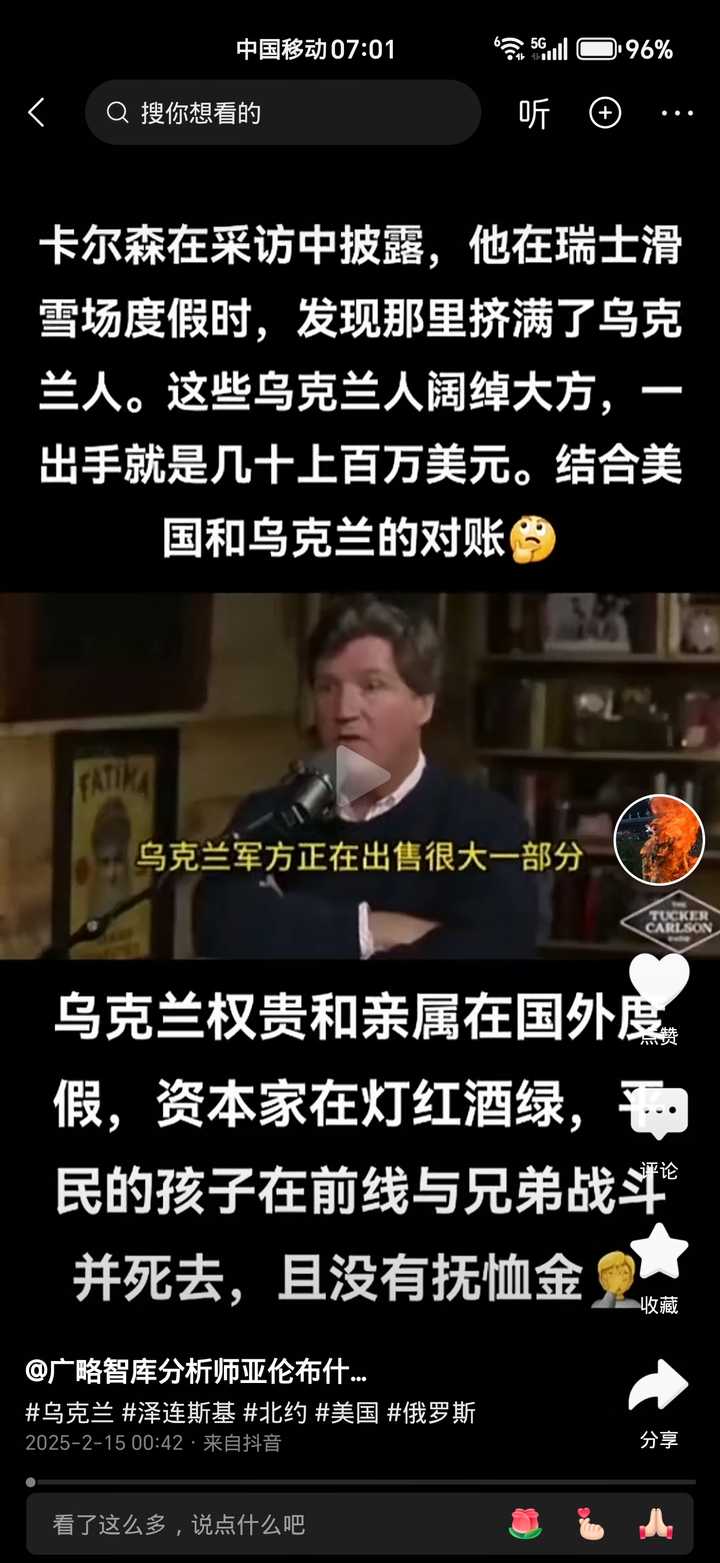Open the author's avatar profile
This screenshot has height=1563, width=720.
tap(659, 840)
